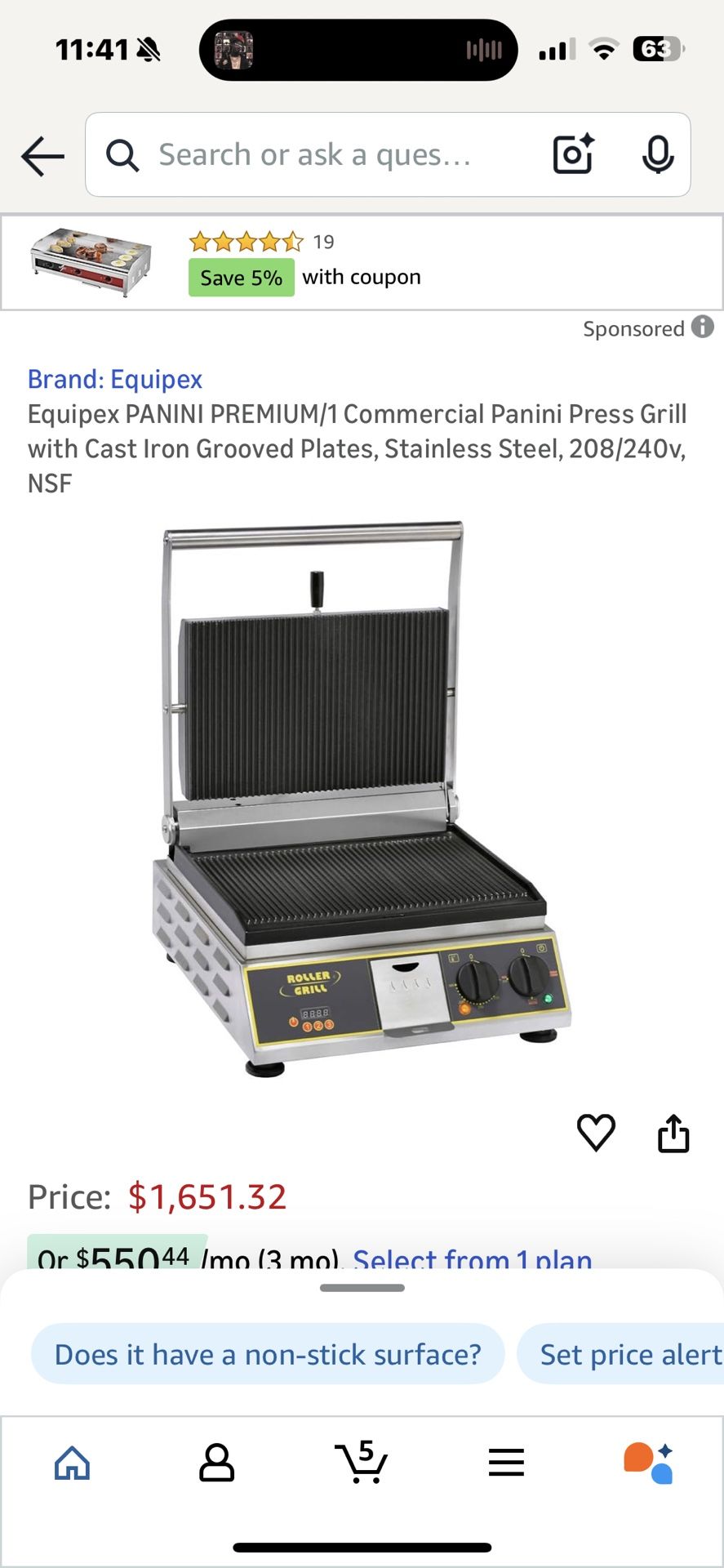Open camera lens search
724x1568 pixels.
point(574,154)
